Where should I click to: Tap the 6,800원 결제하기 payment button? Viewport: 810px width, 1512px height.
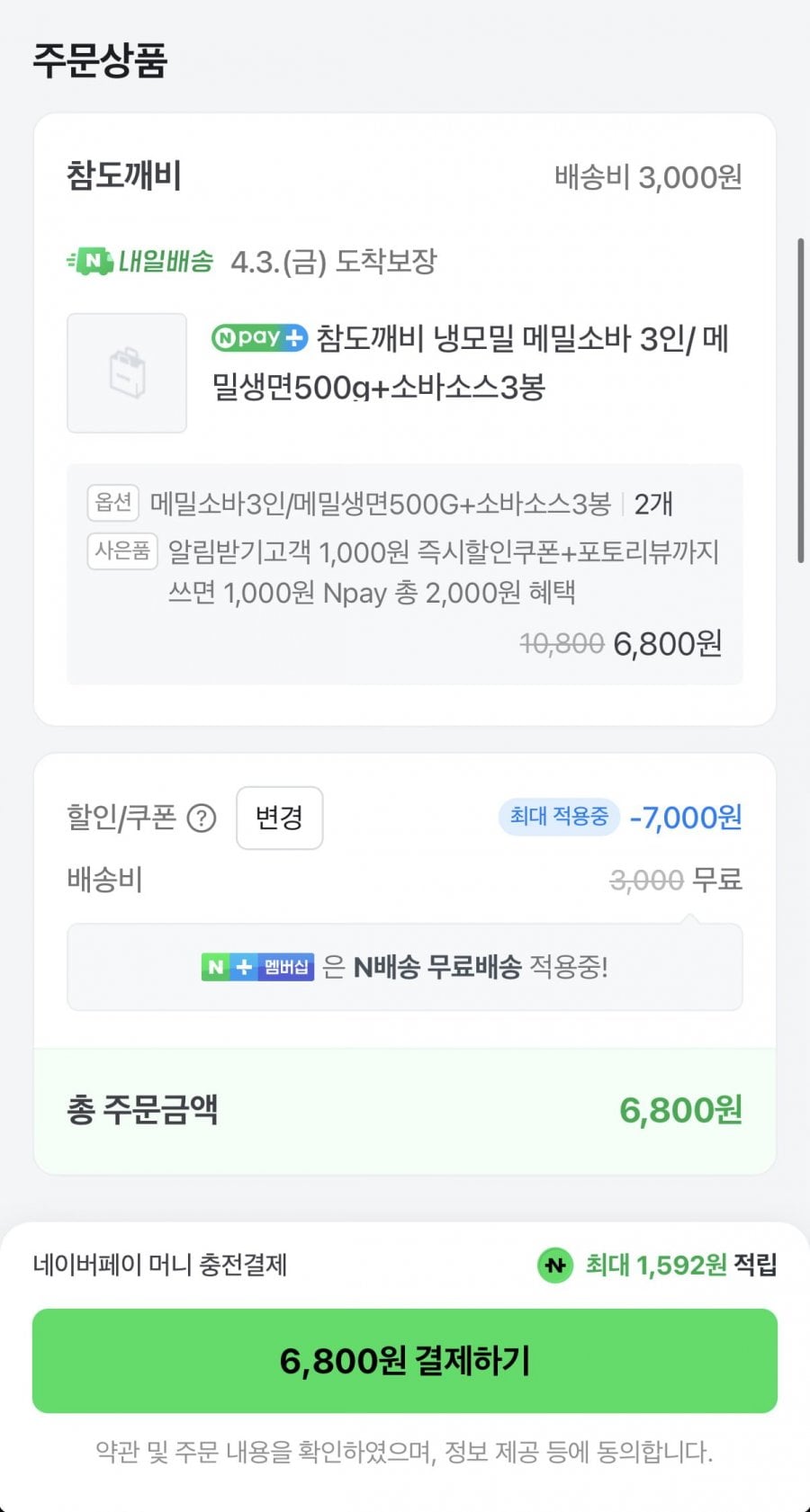point(405,1360)
